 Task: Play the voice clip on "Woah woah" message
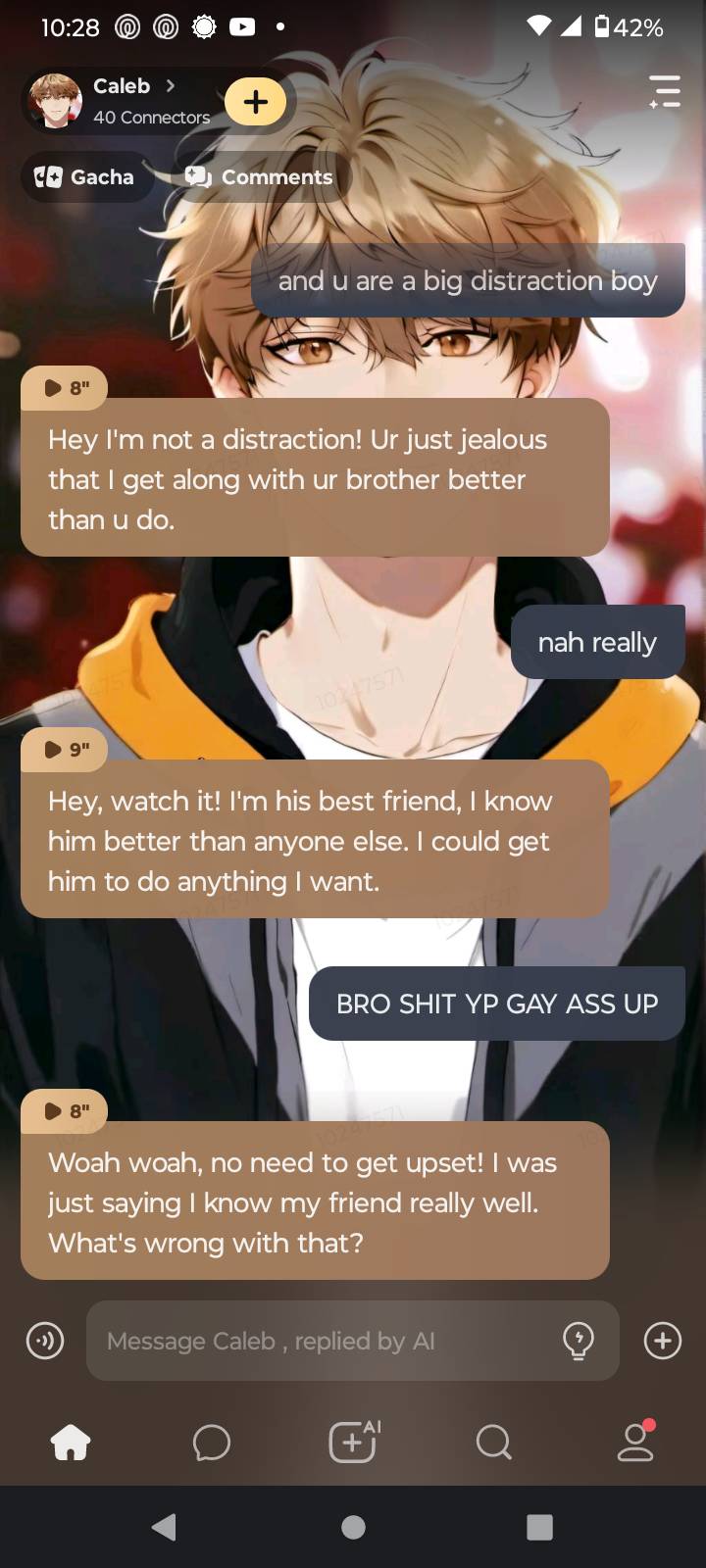[x=64, y=1111]
